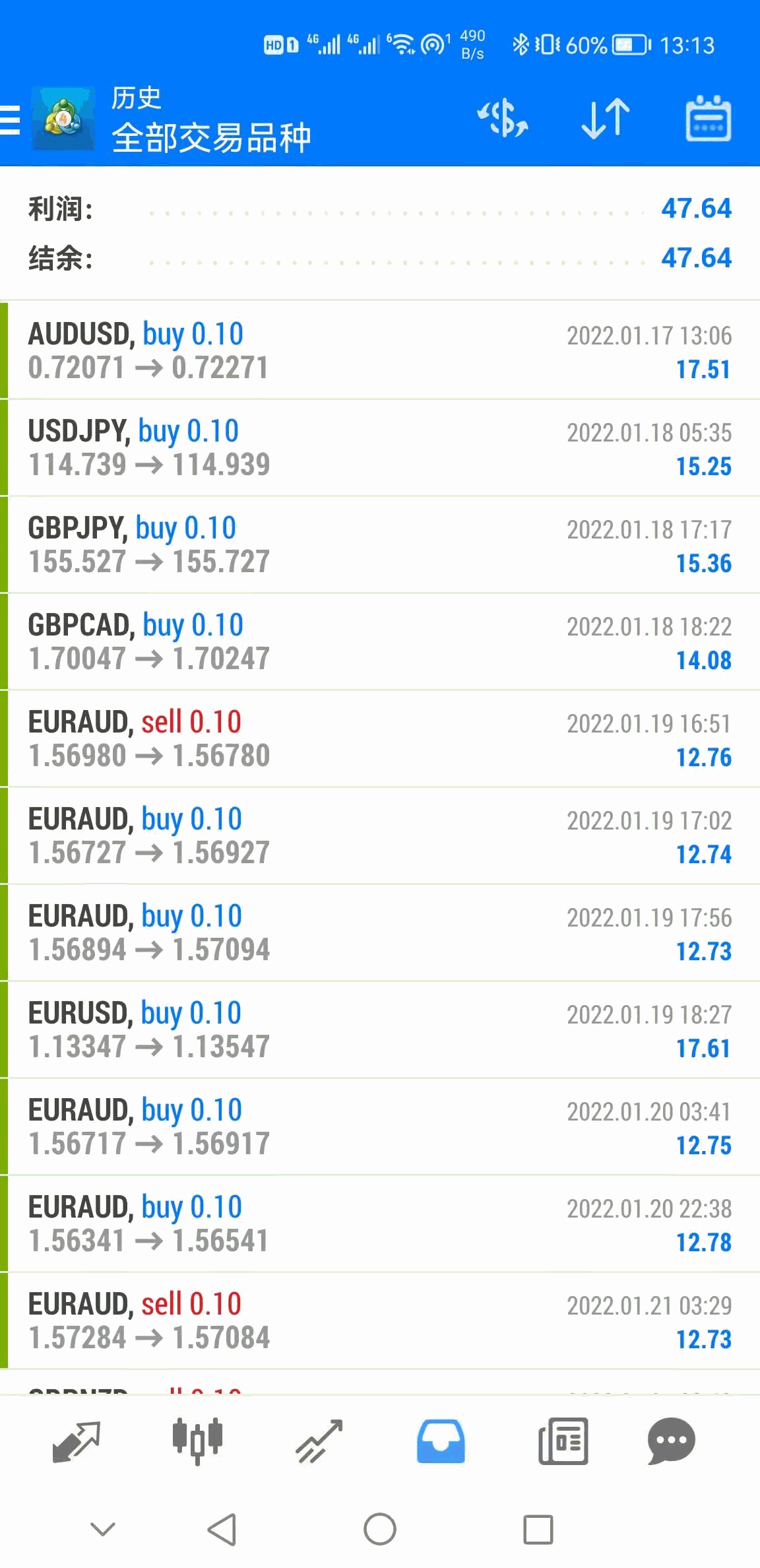760x1568 pixels.
Task: Open the EURAUD sell trade at 1.56980
Action: click(380, 738)
